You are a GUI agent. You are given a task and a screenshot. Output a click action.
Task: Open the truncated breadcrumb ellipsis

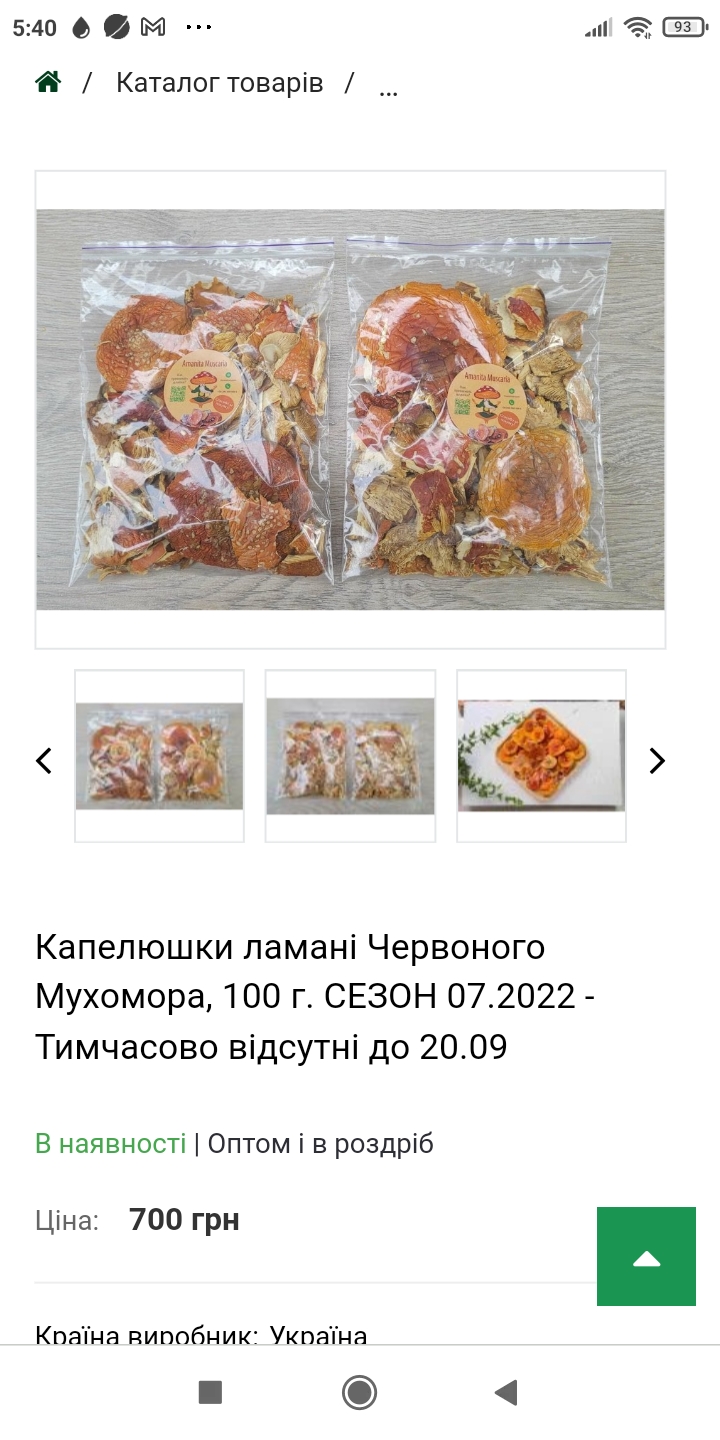tap(389, 88)
